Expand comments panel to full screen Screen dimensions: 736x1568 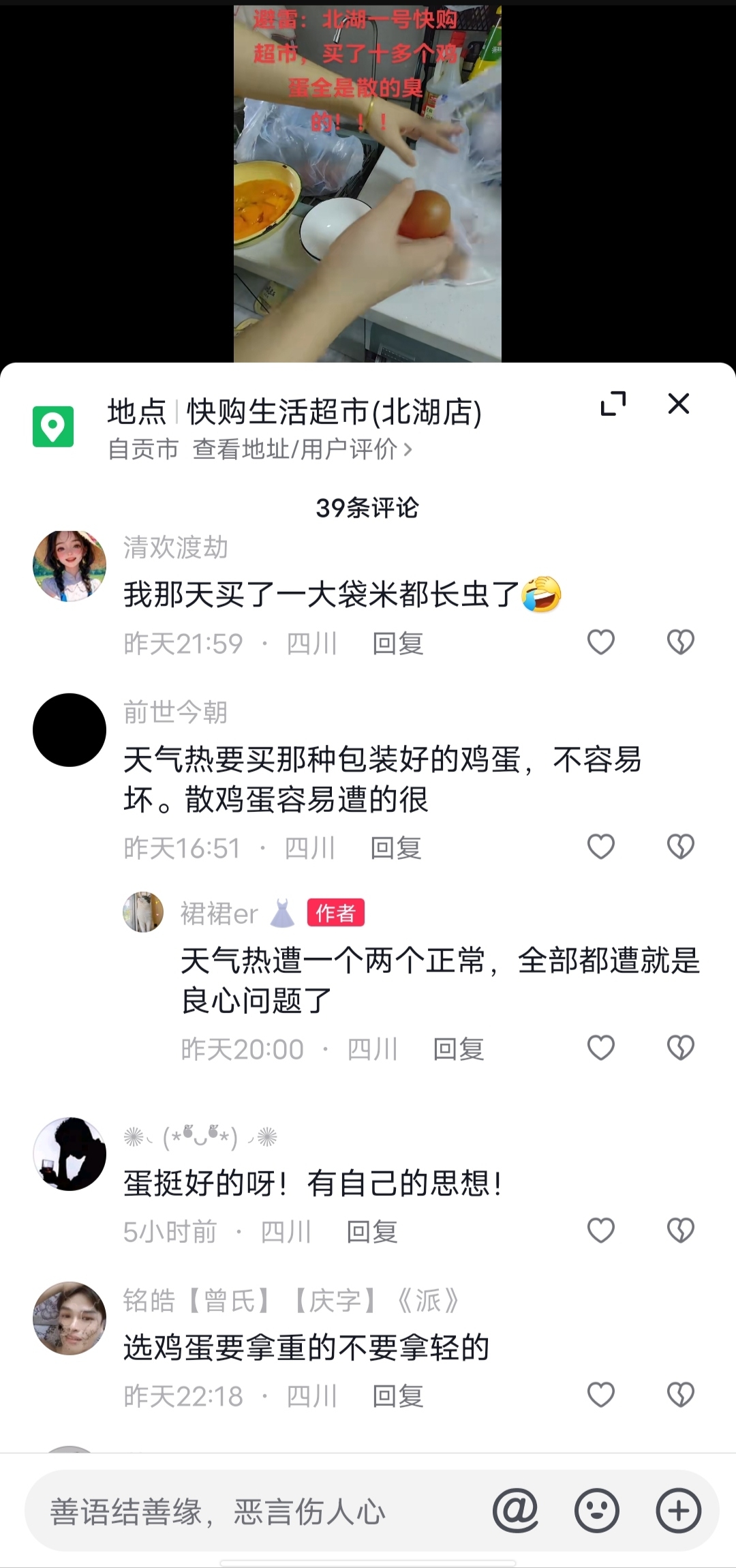pyautogui.click(x=613, y=404)
